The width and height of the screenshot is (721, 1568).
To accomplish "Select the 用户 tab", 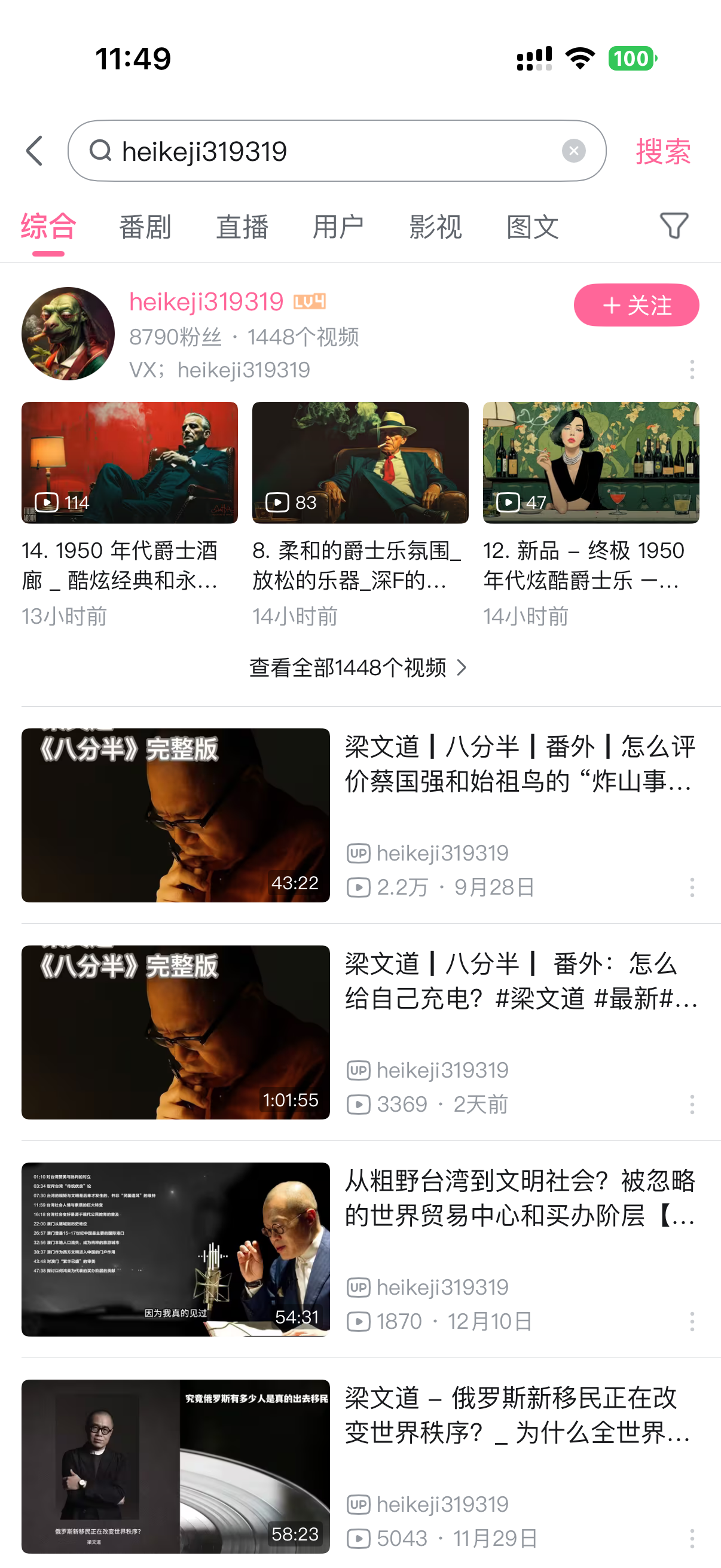I will (338, 227).
